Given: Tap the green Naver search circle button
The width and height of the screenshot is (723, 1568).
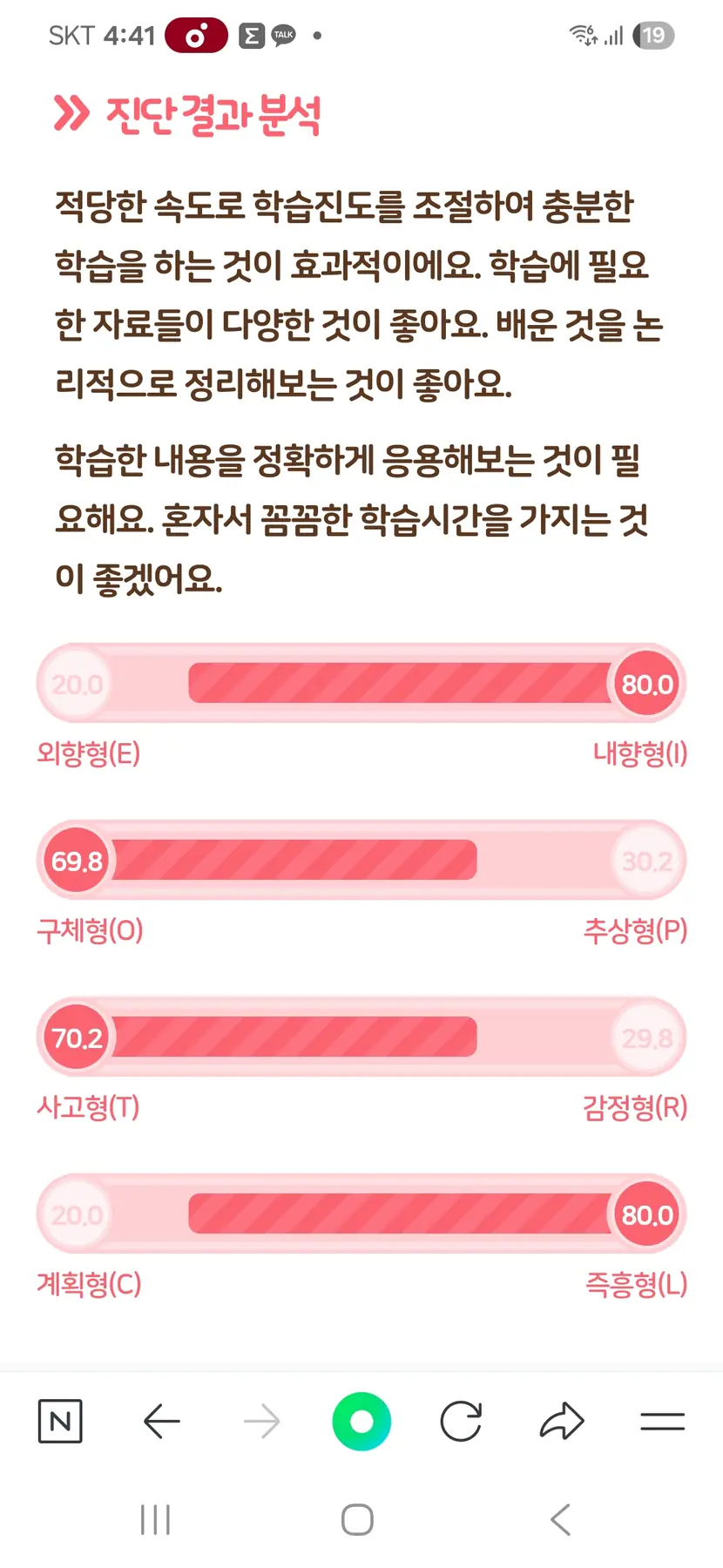Looking at the screenshot, I should 361,1422.
